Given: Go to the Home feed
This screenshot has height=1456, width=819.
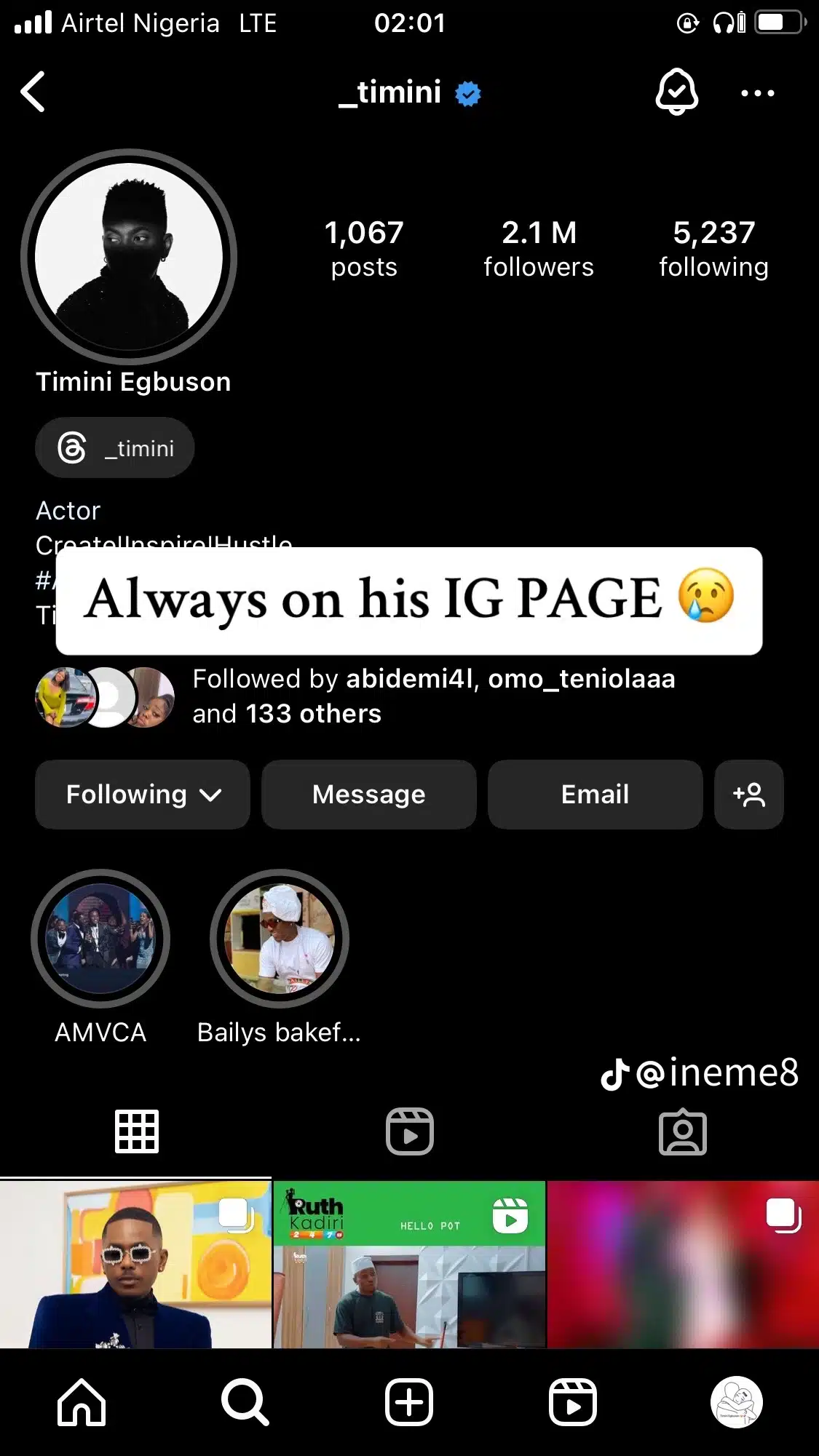Looking at the screenshot, I should pyautogui.click(x=82, y=1401).
